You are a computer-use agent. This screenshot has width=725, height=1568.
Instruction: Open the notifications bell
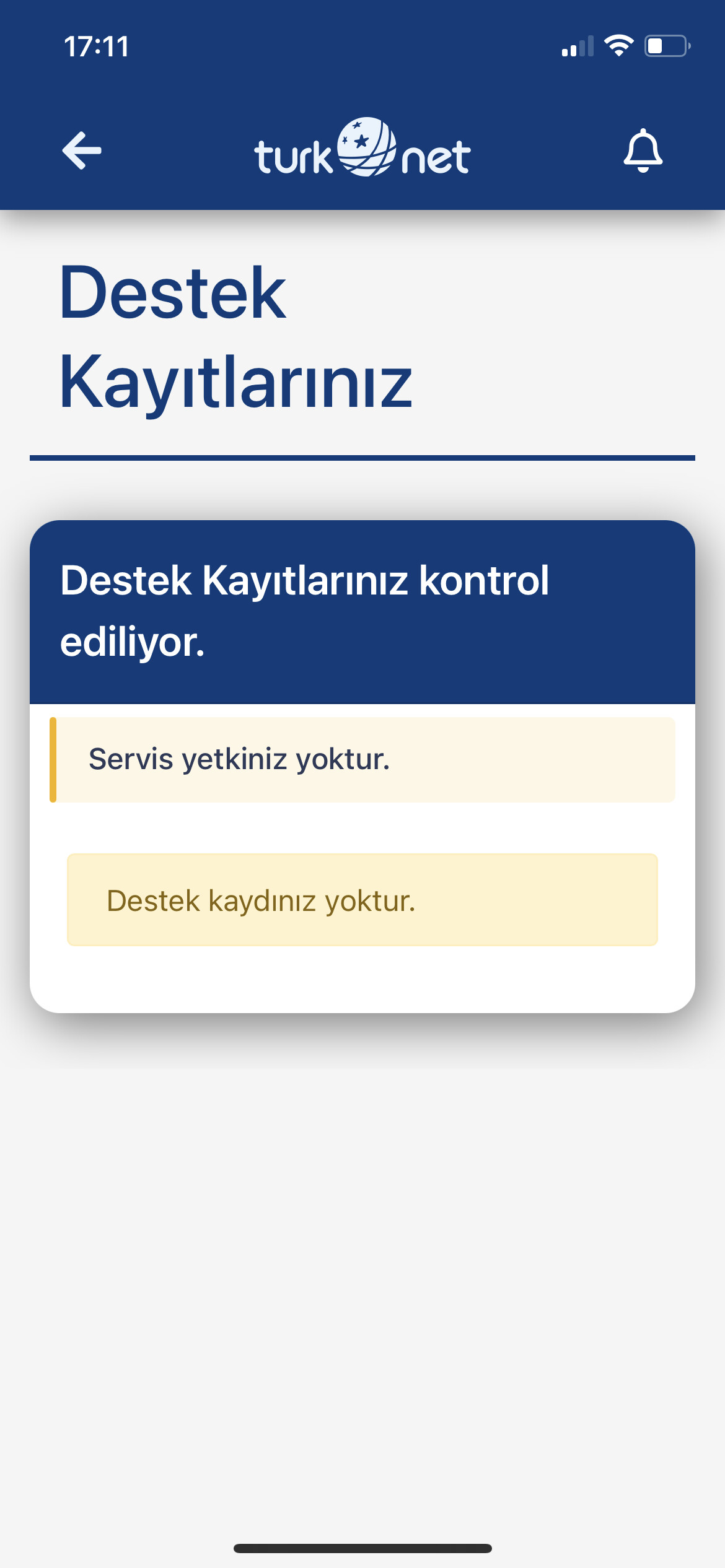pos(643,150)
